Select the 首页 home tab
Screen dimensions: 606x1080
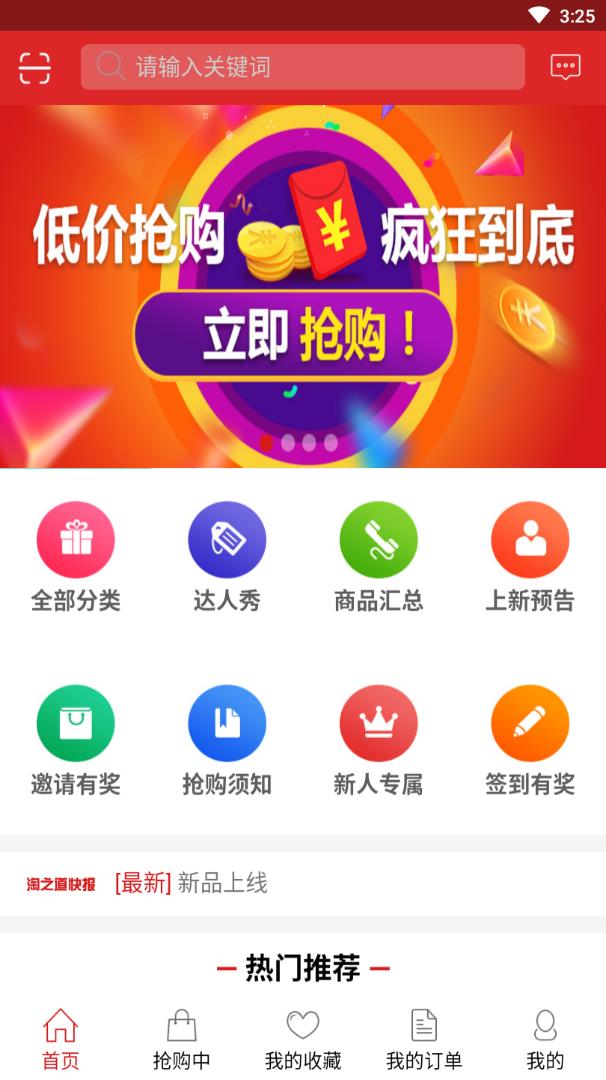coord(60,1040)
